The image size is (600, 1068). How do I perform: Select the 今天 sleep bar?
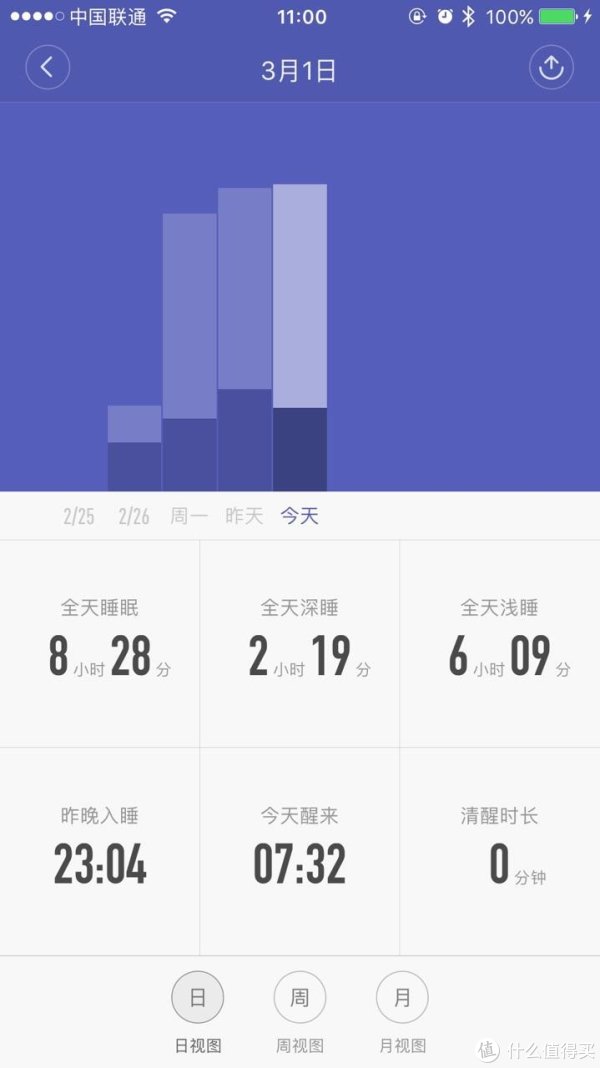[x=300, y=338]
